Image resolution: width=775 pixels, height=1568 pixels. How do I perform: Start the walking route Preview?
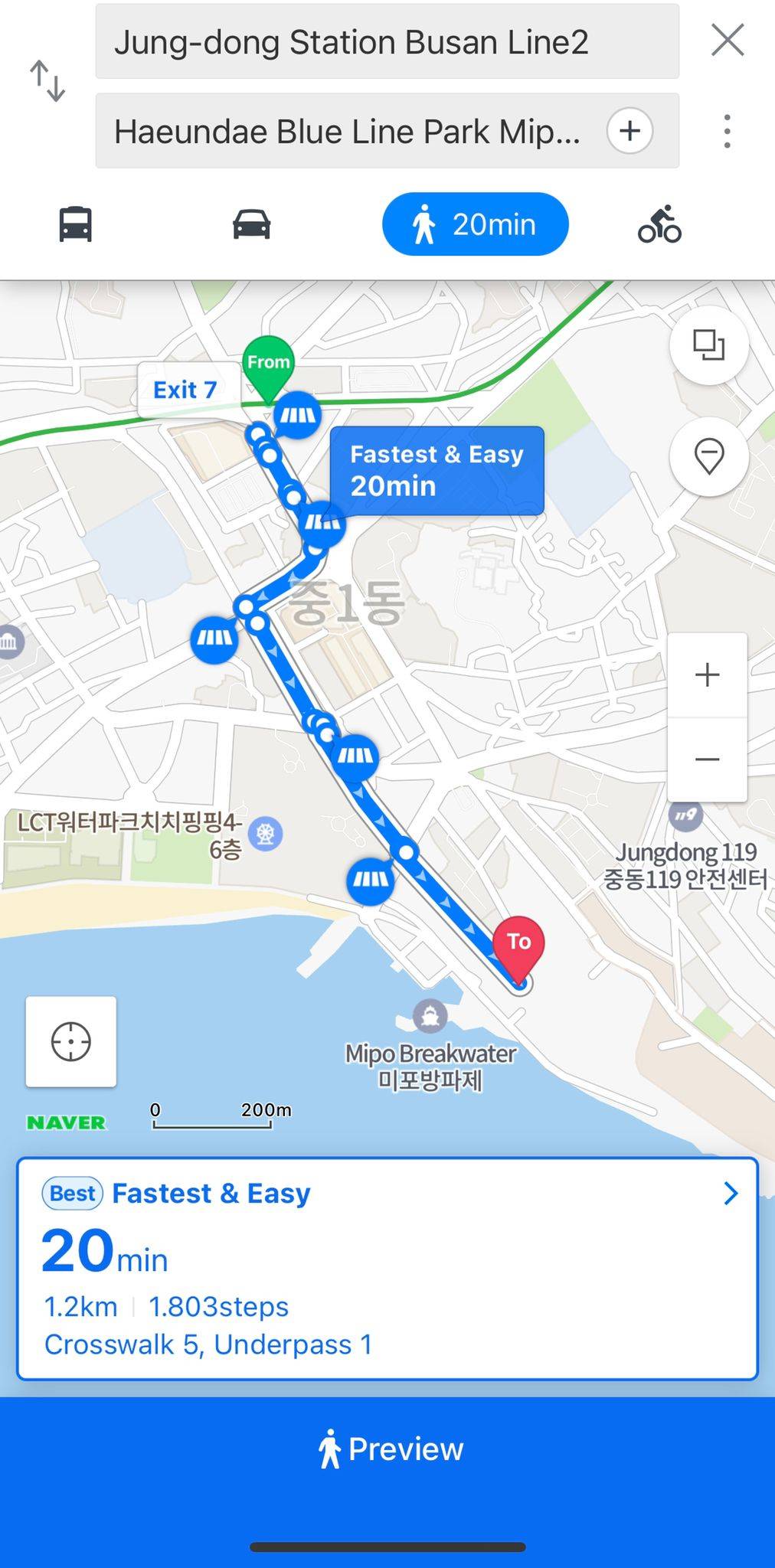click(387, 1448)
